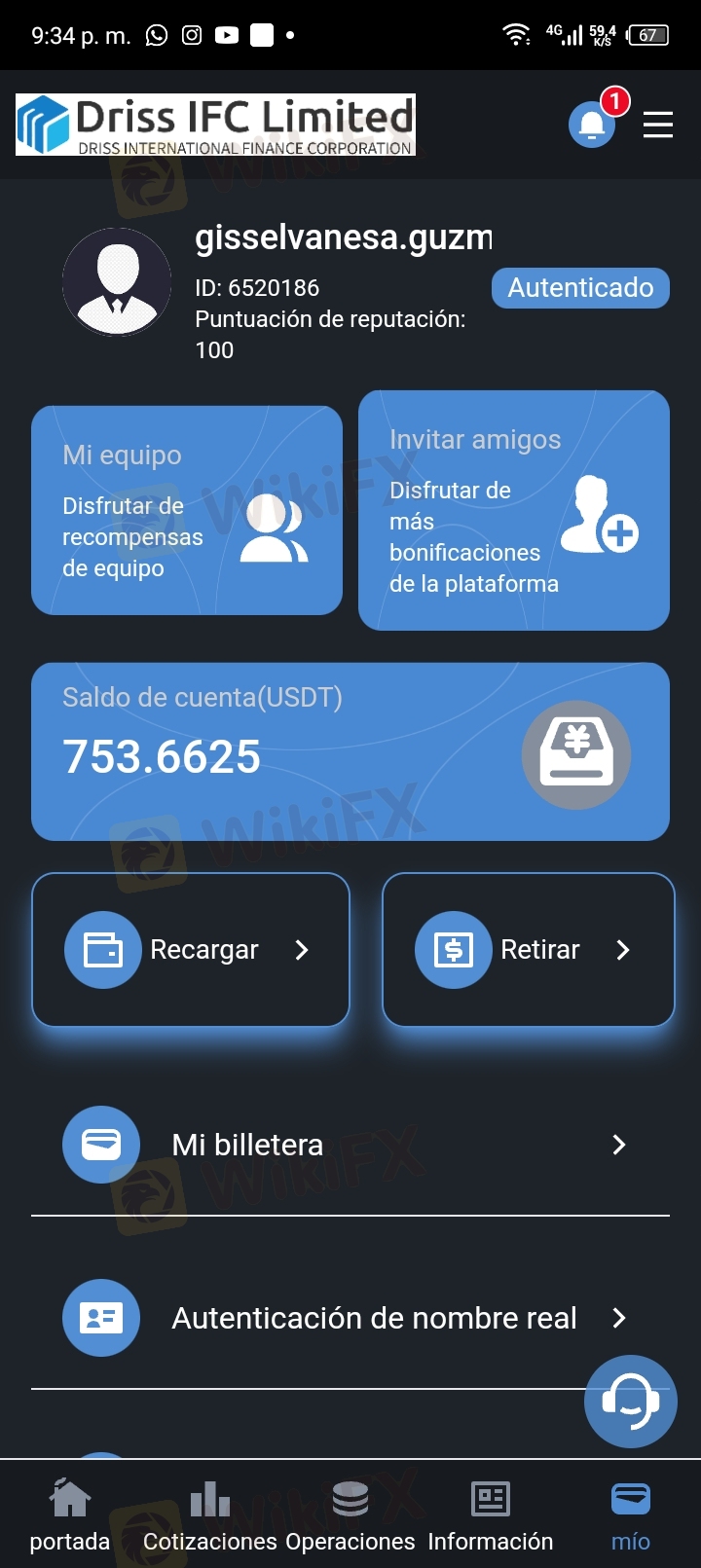Select the mío tab
Viewport: 701px width, 1568px height.
(631, 1514)
